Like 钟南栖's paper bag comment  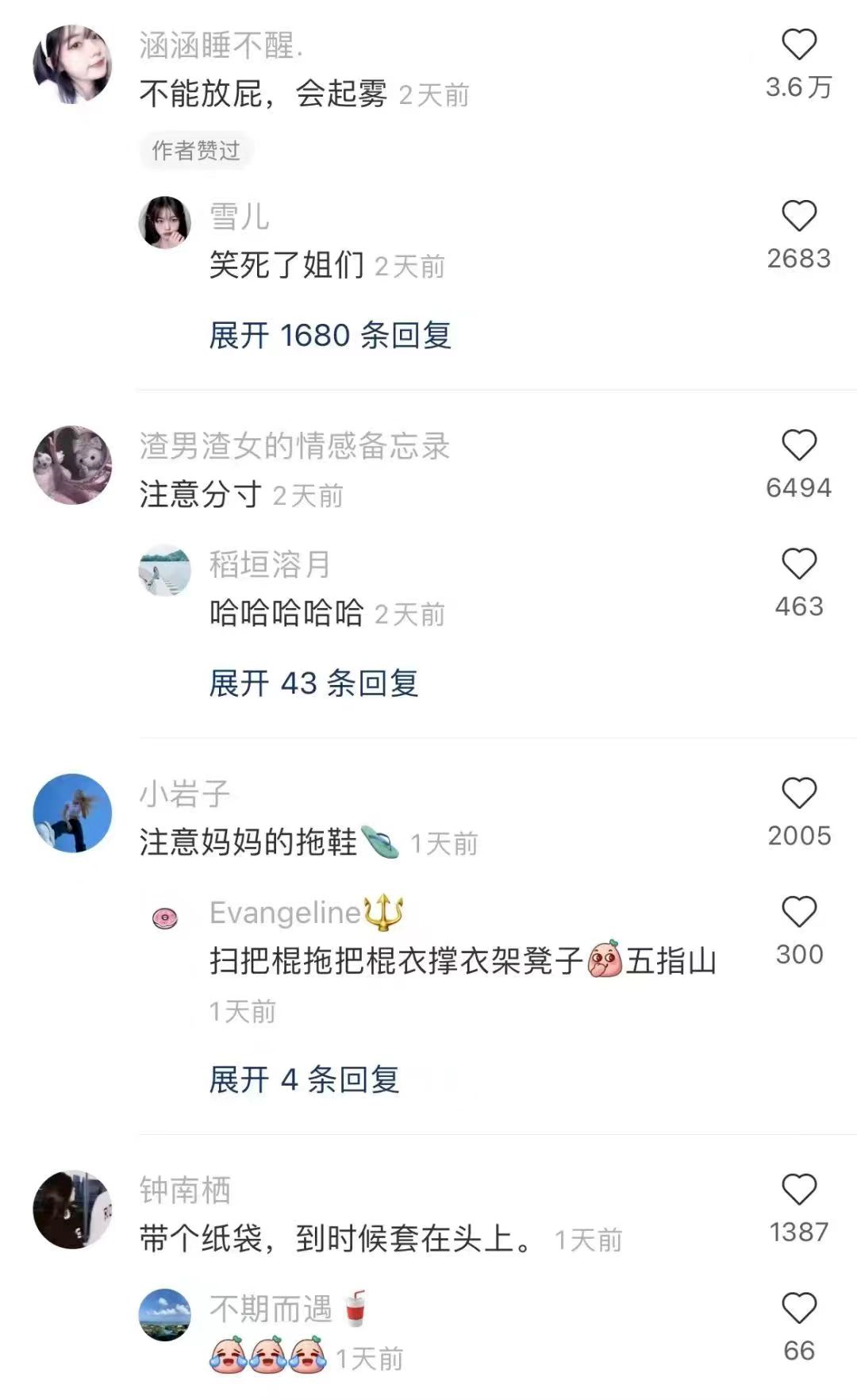click(x=798, y=1190)
